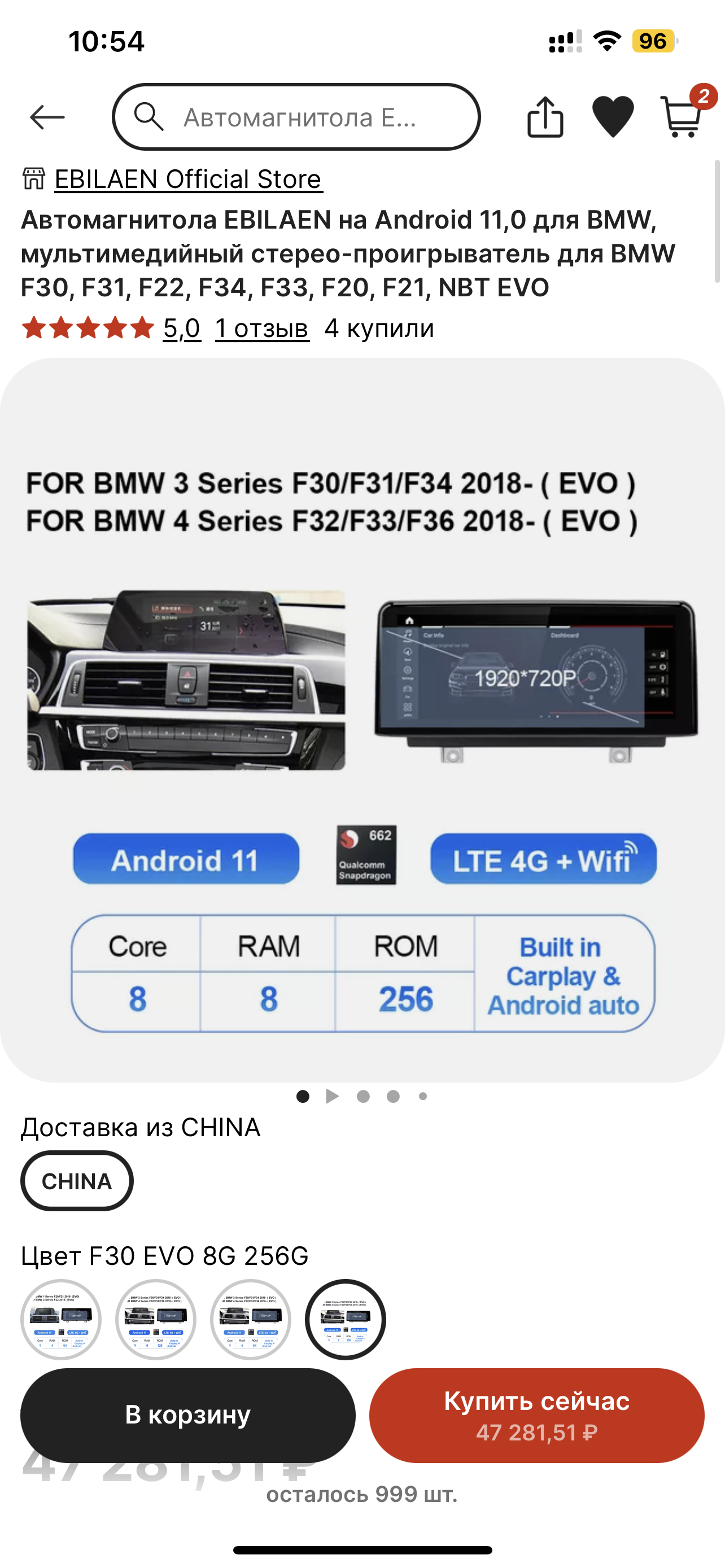Select the CHINA shipping option
725x1568 pixels.
tap(77, 1181)
